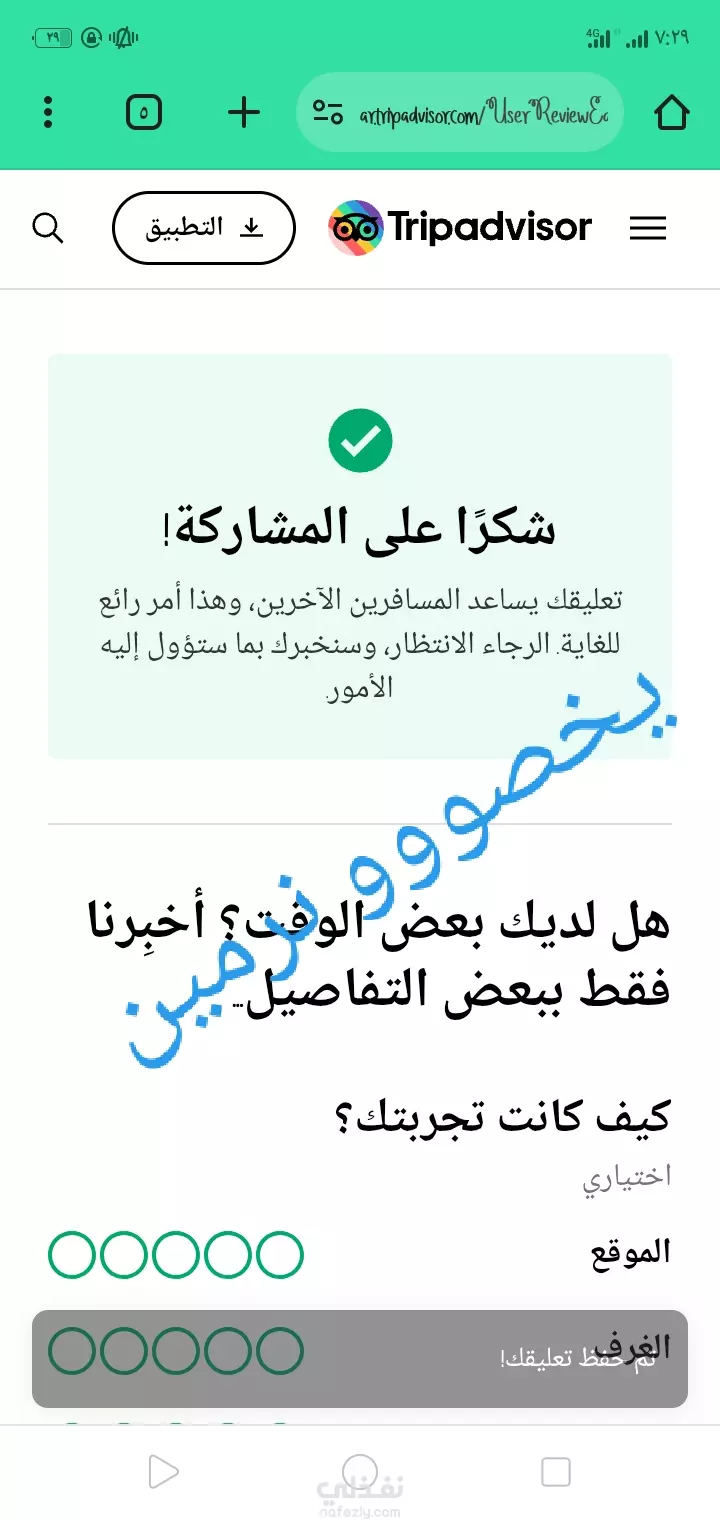Tap the system home circle button
The image size is (720, 1520).
[x=360, y=1471]
